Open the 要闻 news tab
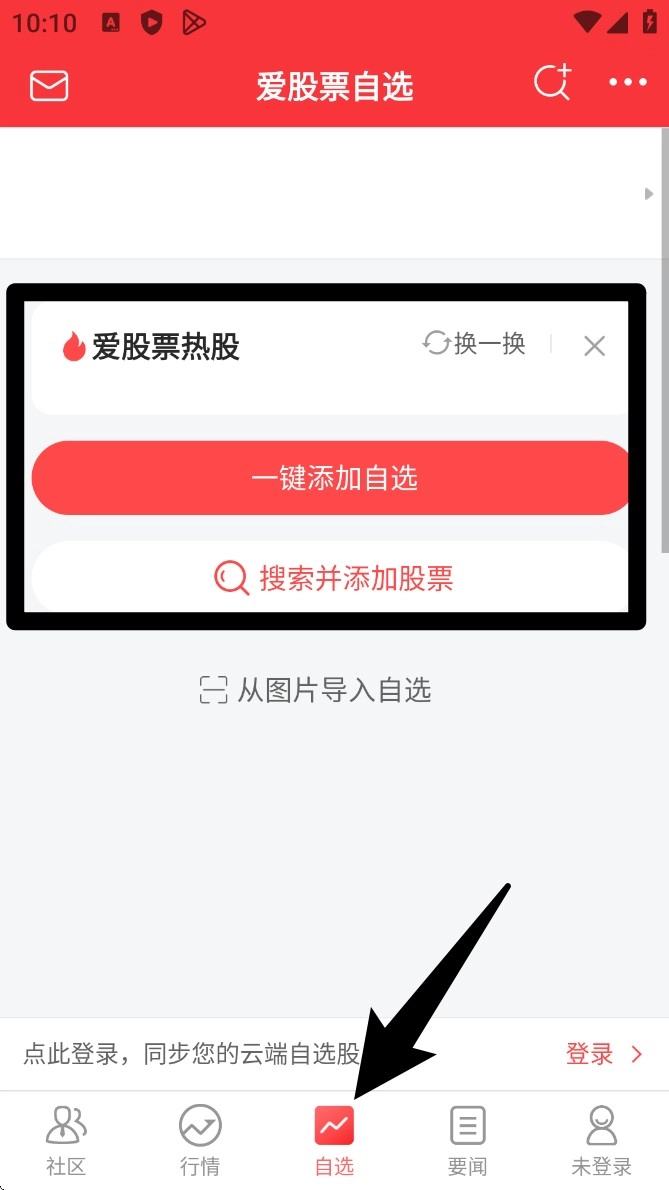 [467, 1140]
